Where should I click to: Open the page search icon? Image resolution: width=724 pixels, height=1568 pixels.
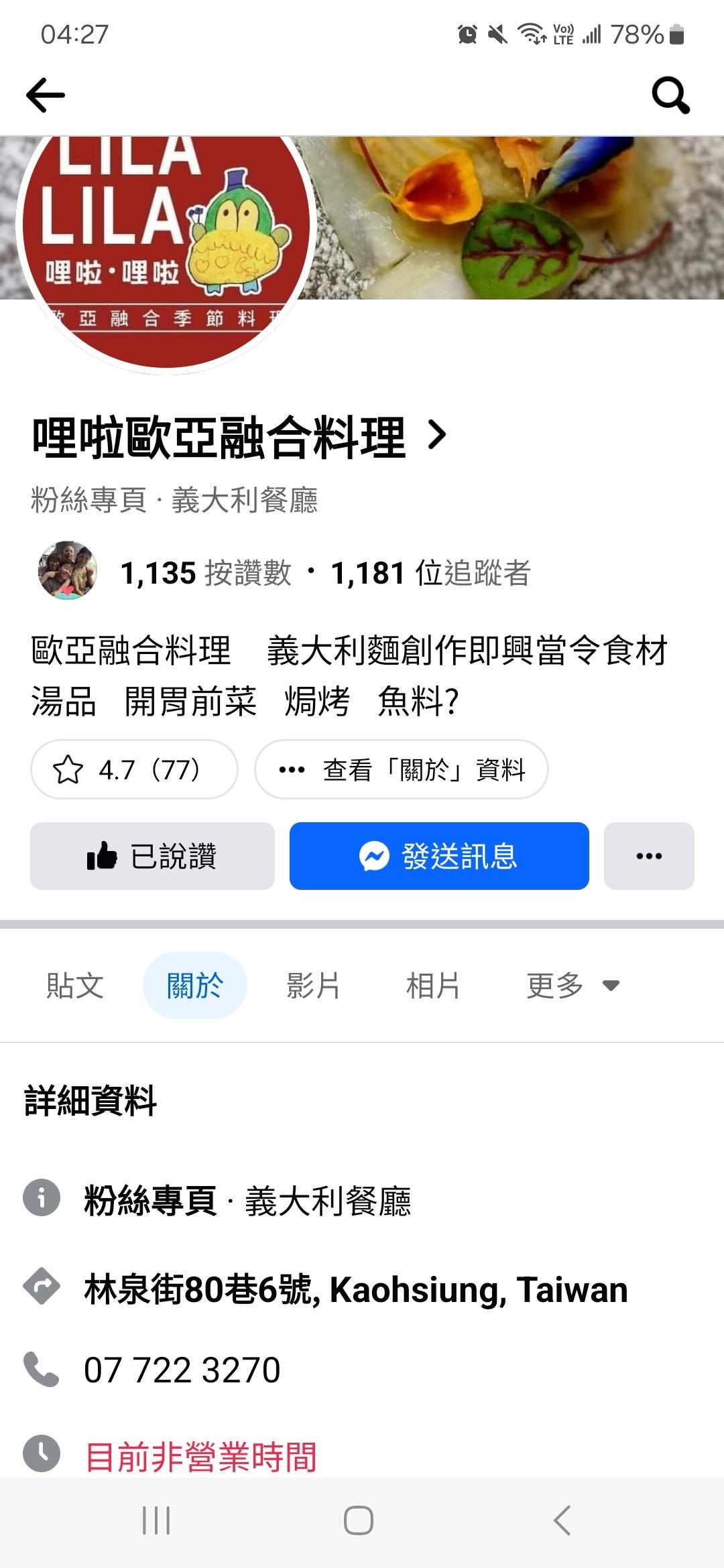tap(670, 95)
